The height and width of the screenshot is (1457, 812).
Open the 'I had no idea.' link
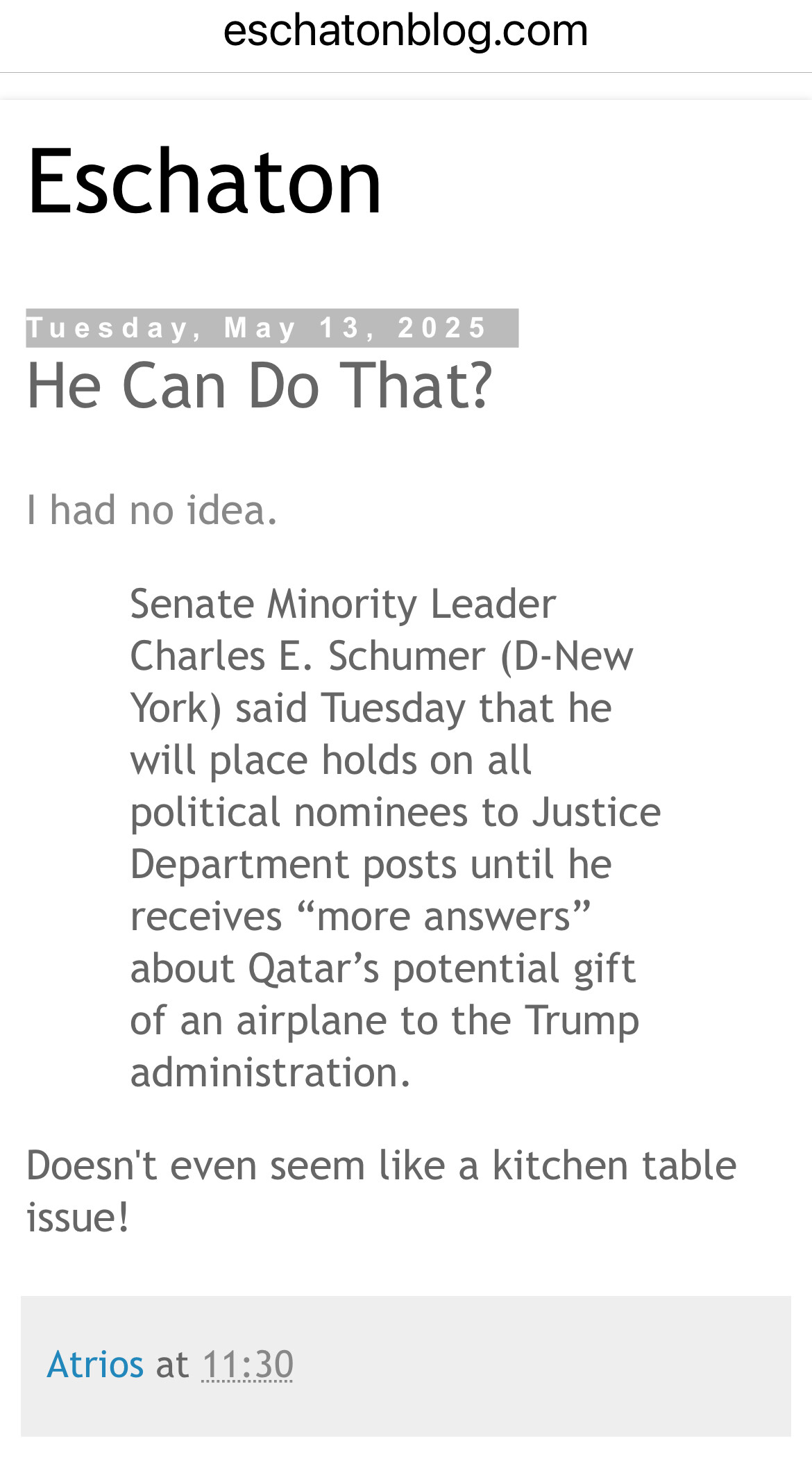(x=152, y=510)
